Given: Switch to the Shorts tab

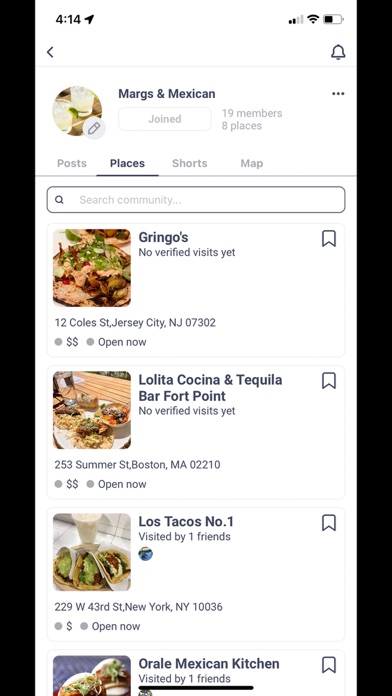Looking at the screenshot, I should point(190,163).
